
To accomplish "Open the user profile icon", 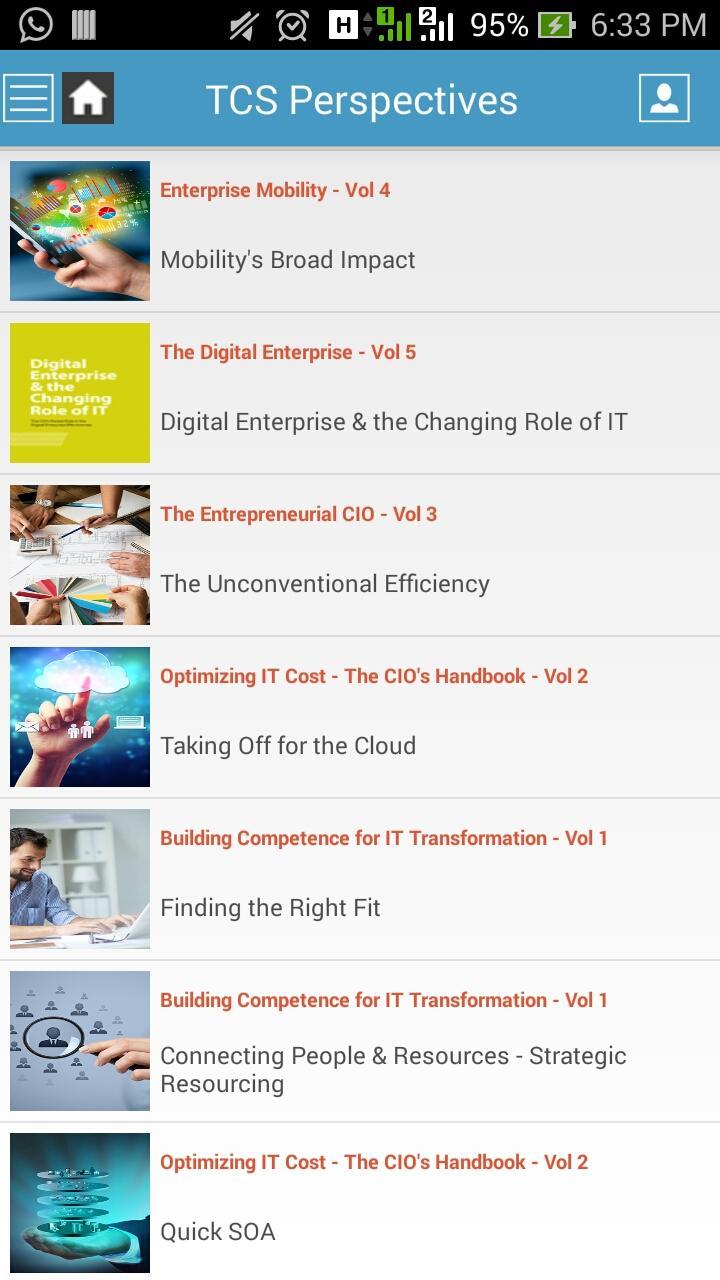I will coord(664,98).
